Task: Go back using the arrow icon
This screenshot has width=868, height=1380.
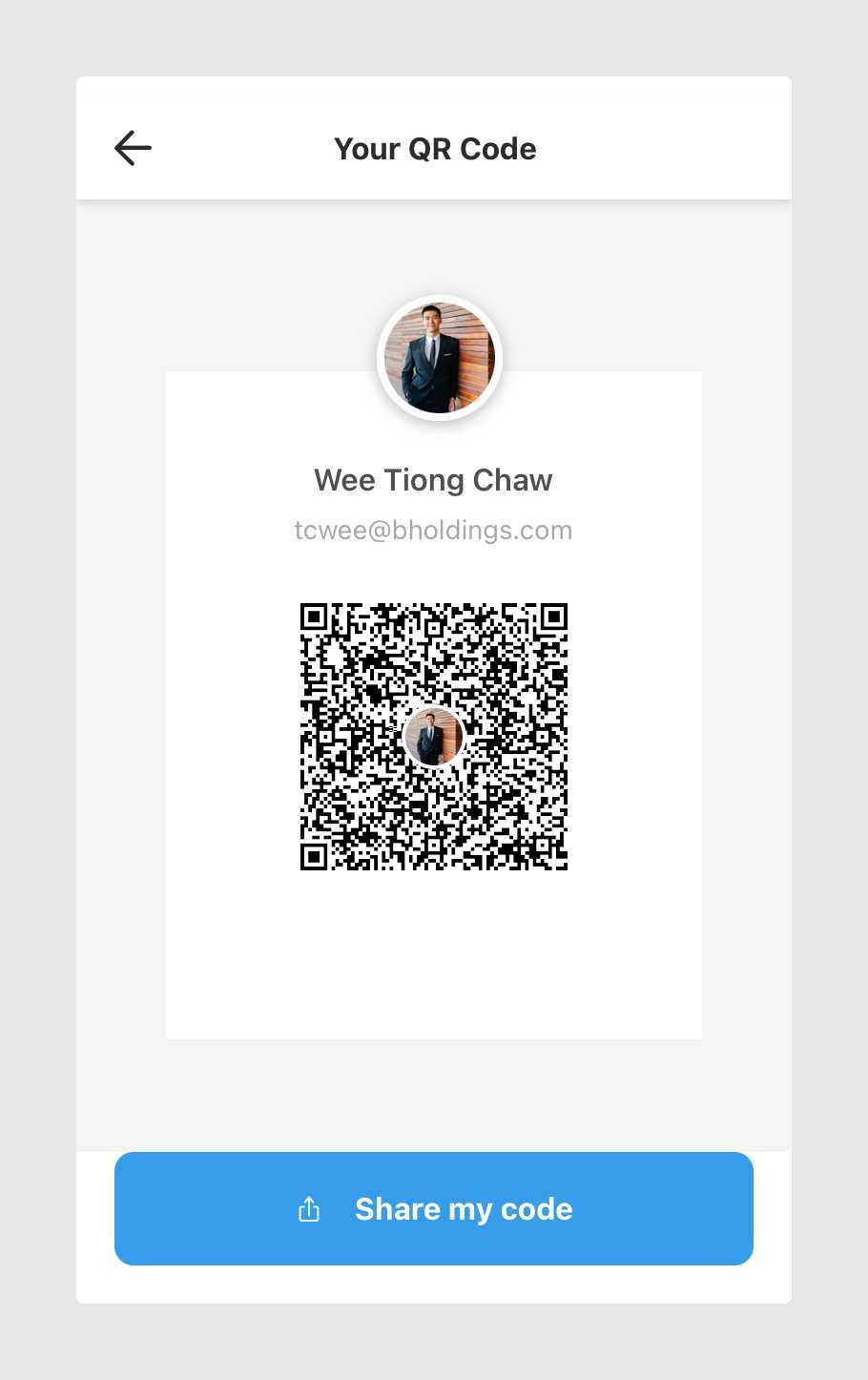Action: [x=133, y=149]
